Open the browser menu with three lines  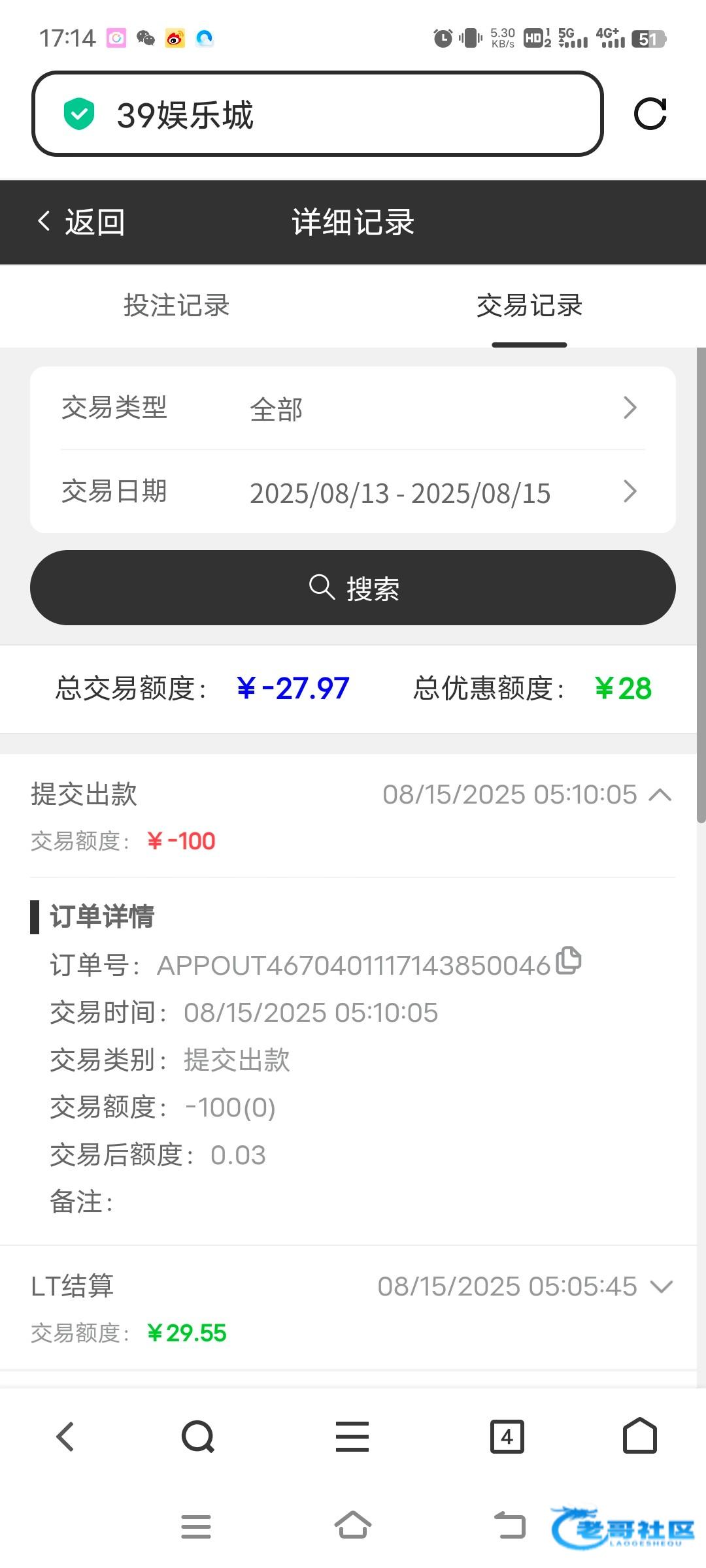(352, 1437)
